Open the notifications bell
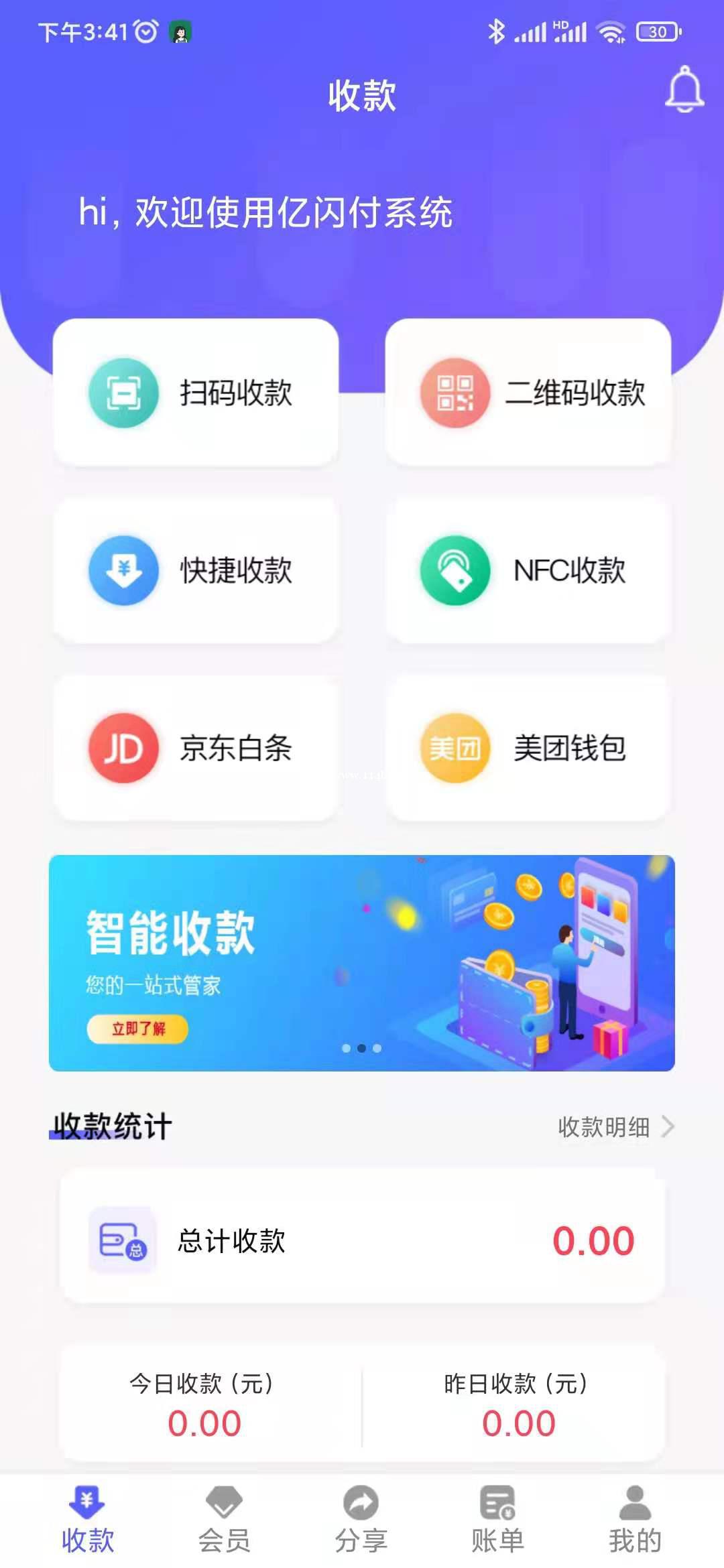The height and width of the screenshot is (1568, 724). tap(684, 89)
